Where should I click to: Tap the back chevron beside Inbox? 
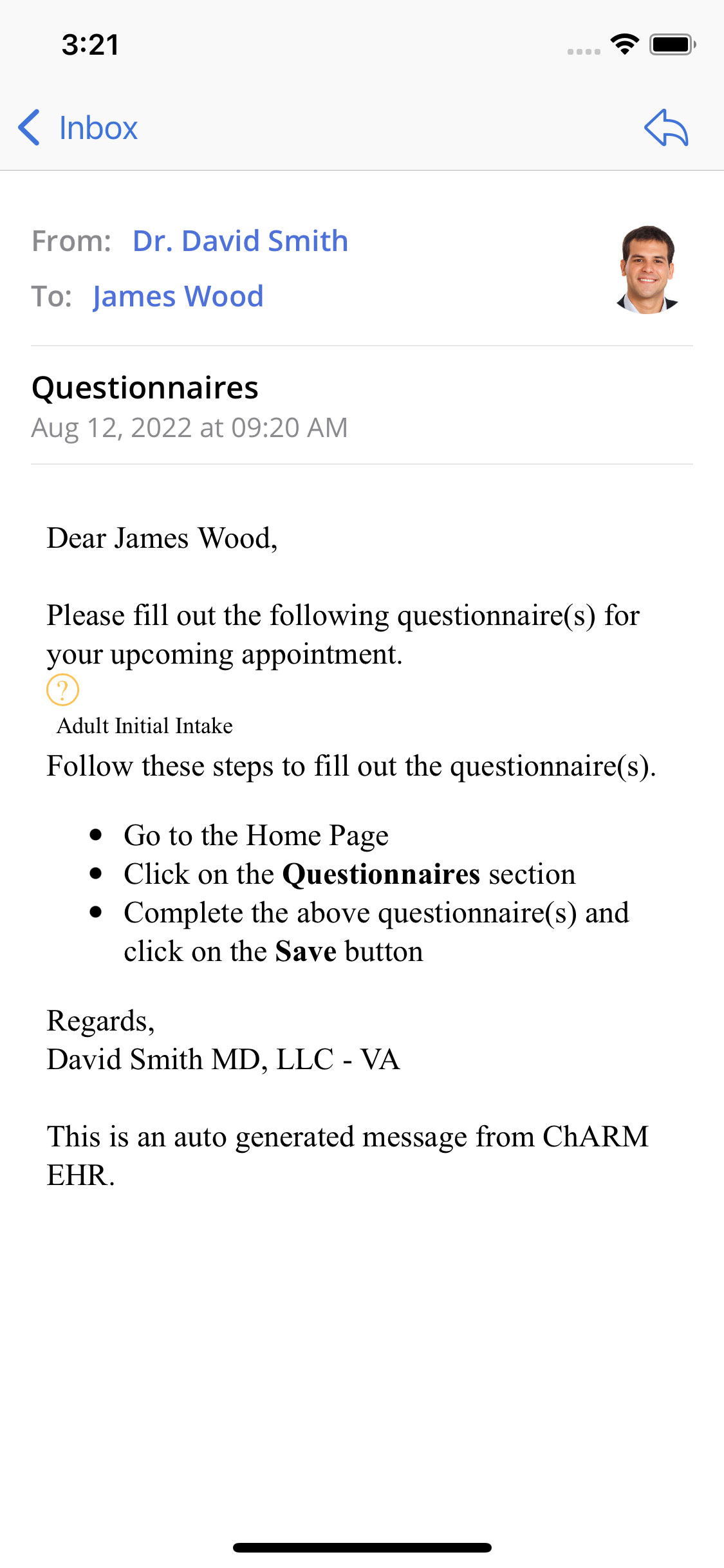coord(28,128)
